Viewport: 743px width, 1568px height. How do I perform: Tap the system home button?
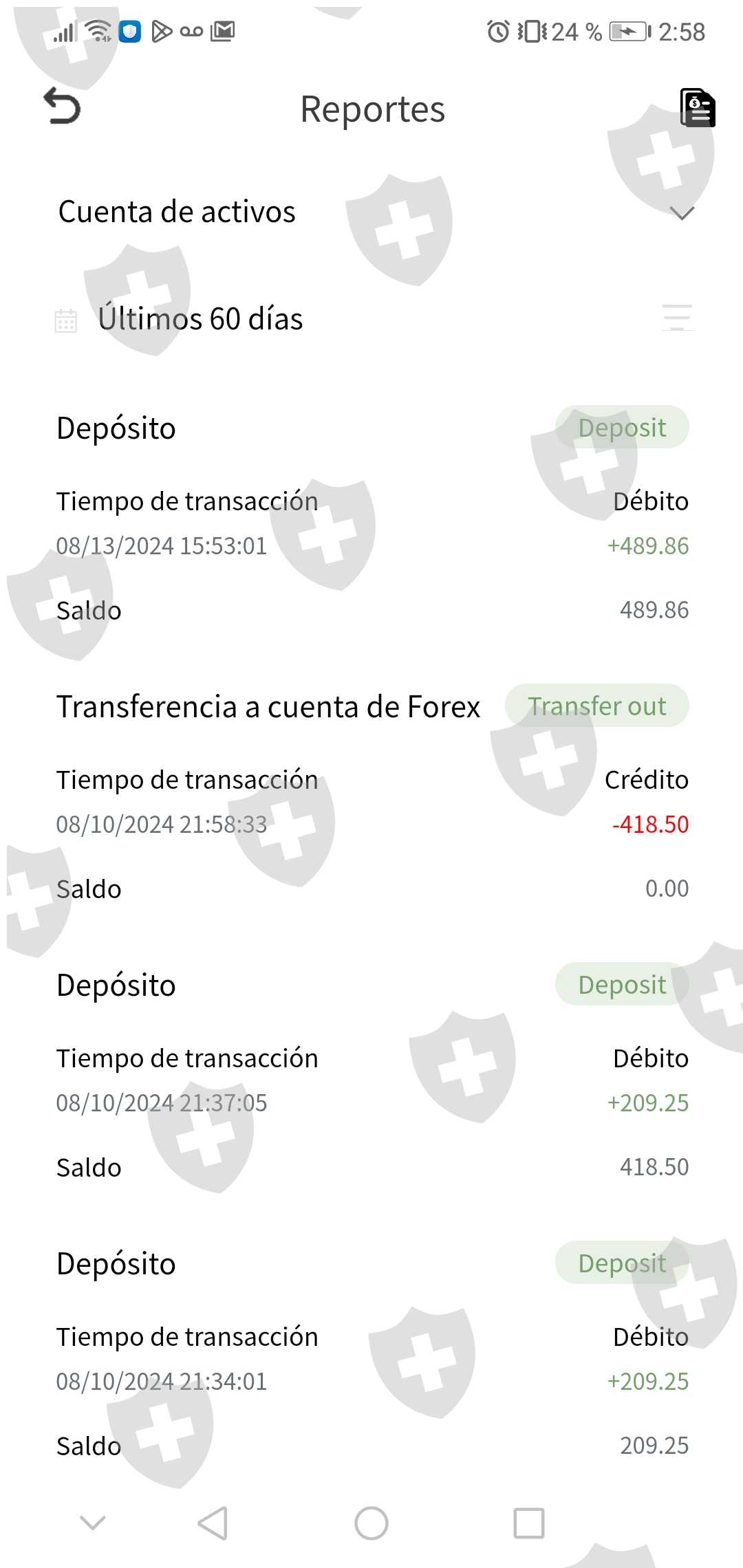(371, 1523)
